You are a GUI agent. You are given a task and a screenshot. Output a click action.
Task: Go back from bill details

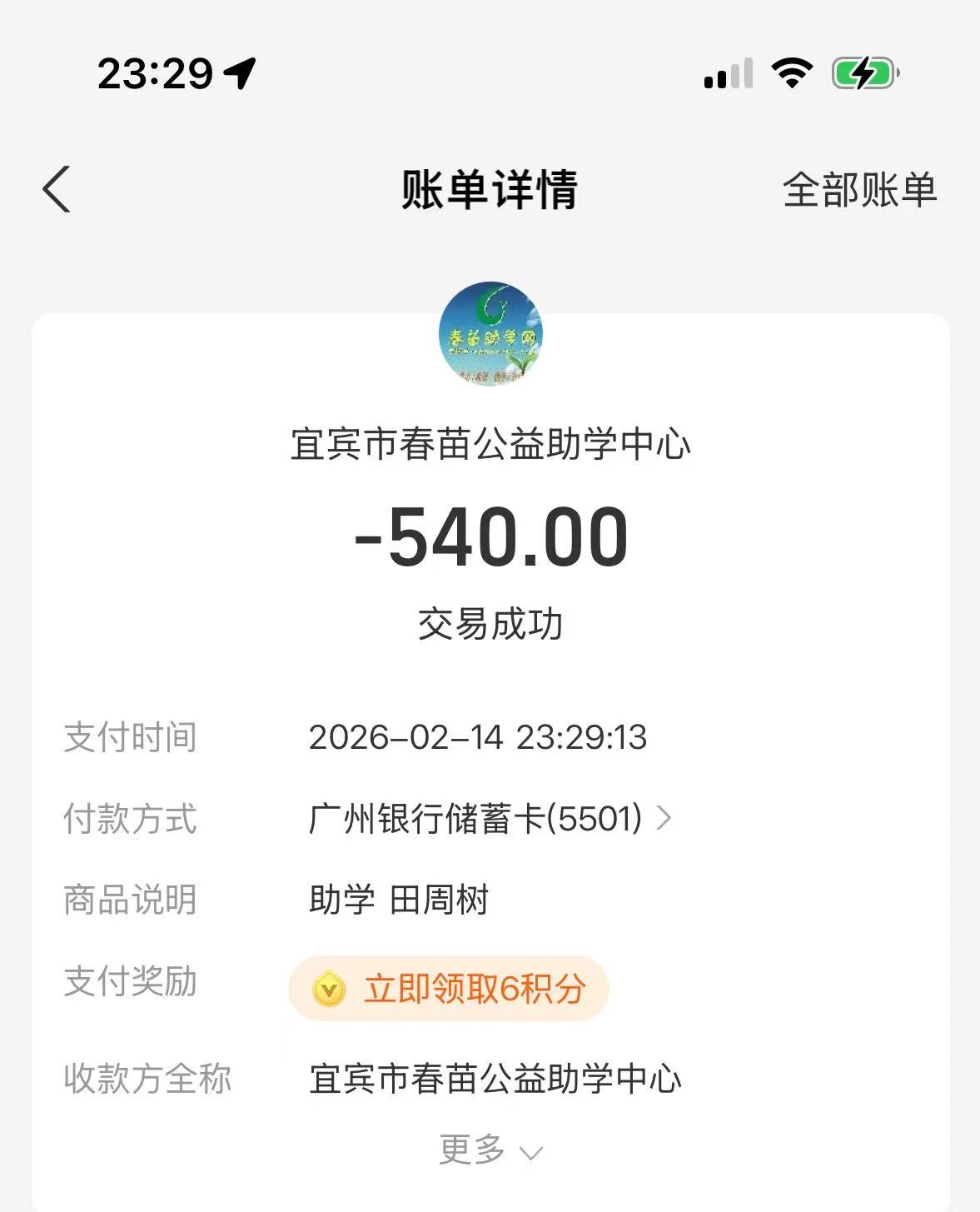(x=57, y=189)
